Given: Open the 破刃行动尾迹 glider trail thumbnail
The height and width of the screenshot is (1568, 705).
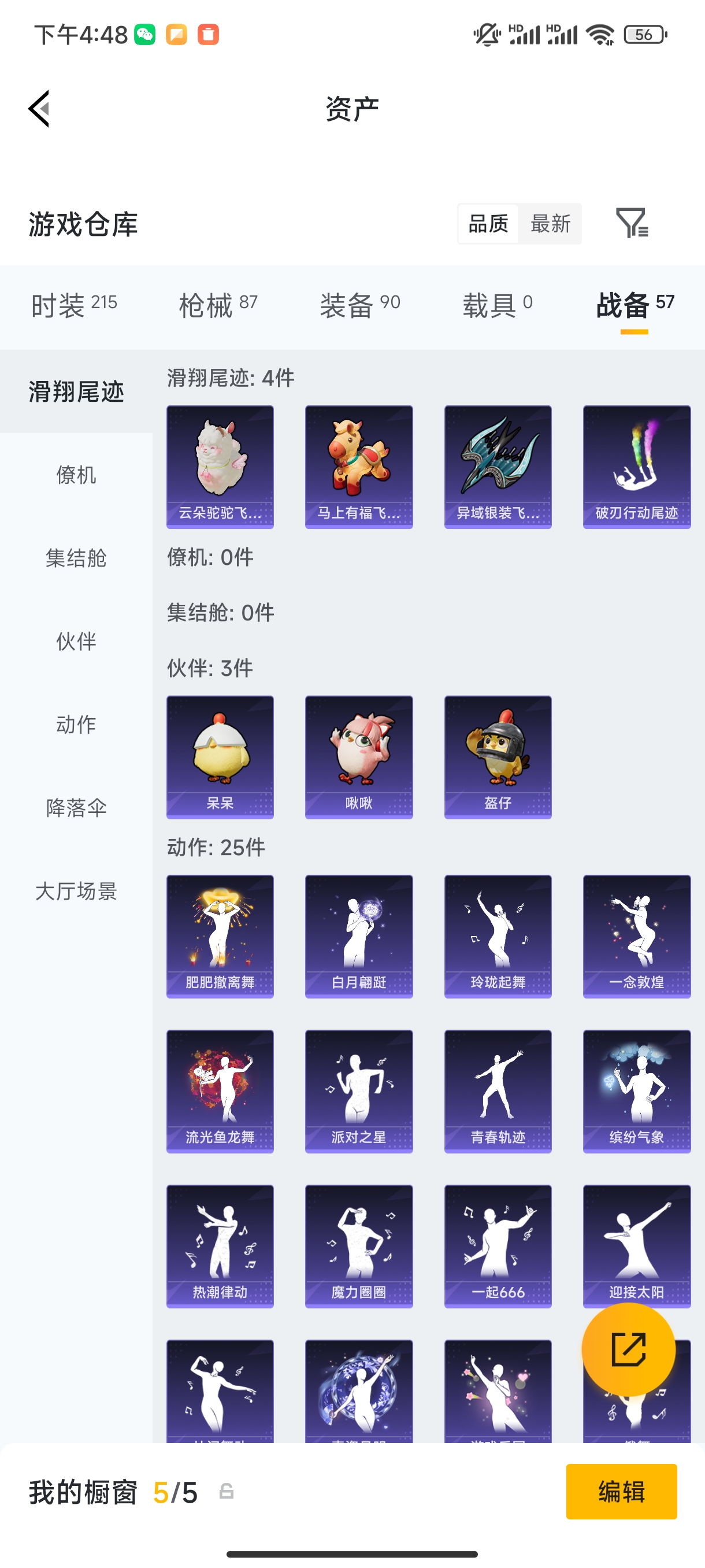Looking at the screenshot, I should pos(636,465).
